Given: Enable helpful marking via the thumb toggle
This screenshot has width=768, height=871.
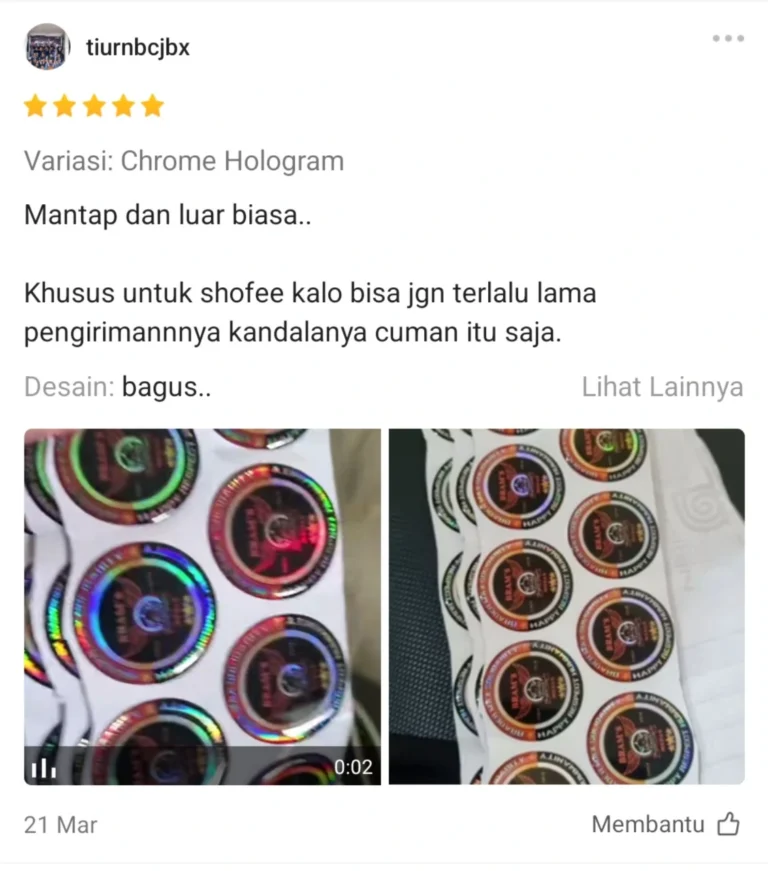Looking at the screenshot, I should click(x=729, y=824).
